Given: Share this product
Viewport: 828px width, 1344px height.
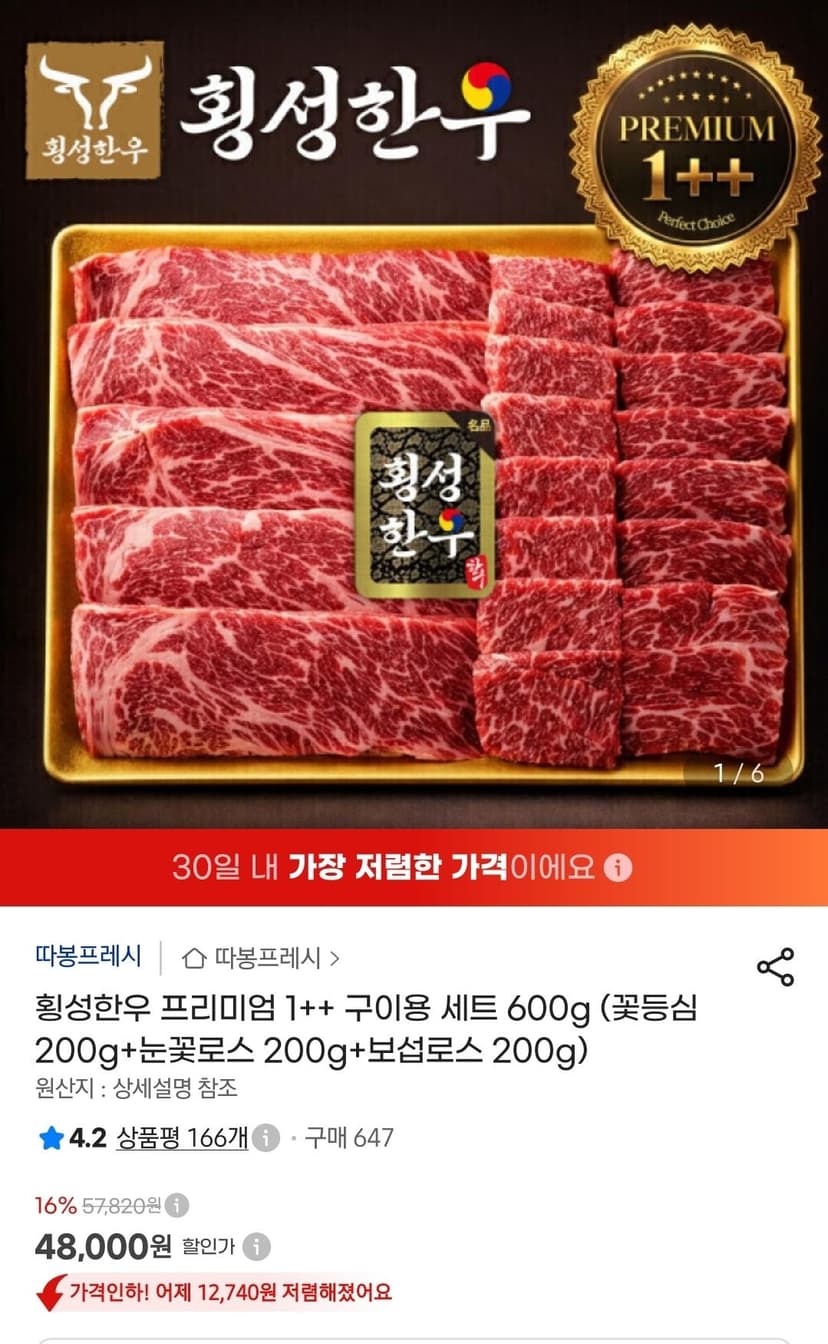Looking at the screenshot, I should click(775, 967).
